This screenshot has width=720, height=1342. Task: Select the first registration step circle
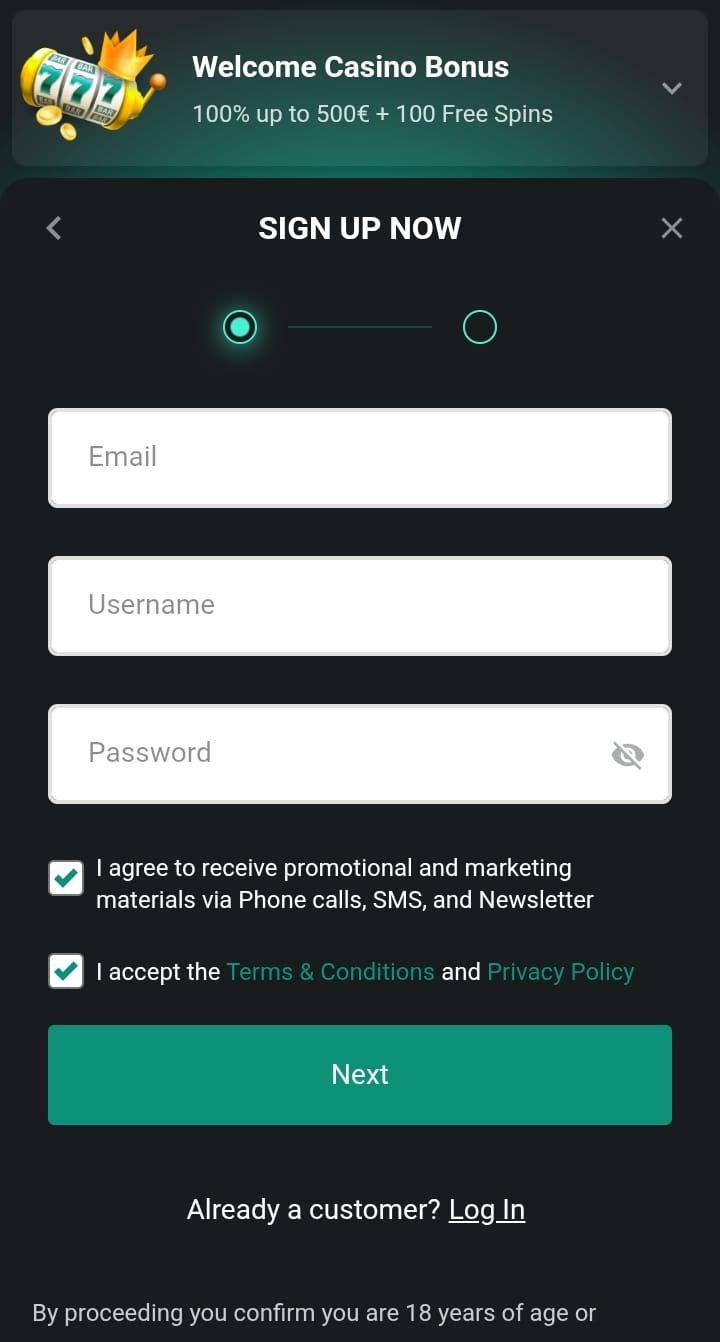(240, 326)
